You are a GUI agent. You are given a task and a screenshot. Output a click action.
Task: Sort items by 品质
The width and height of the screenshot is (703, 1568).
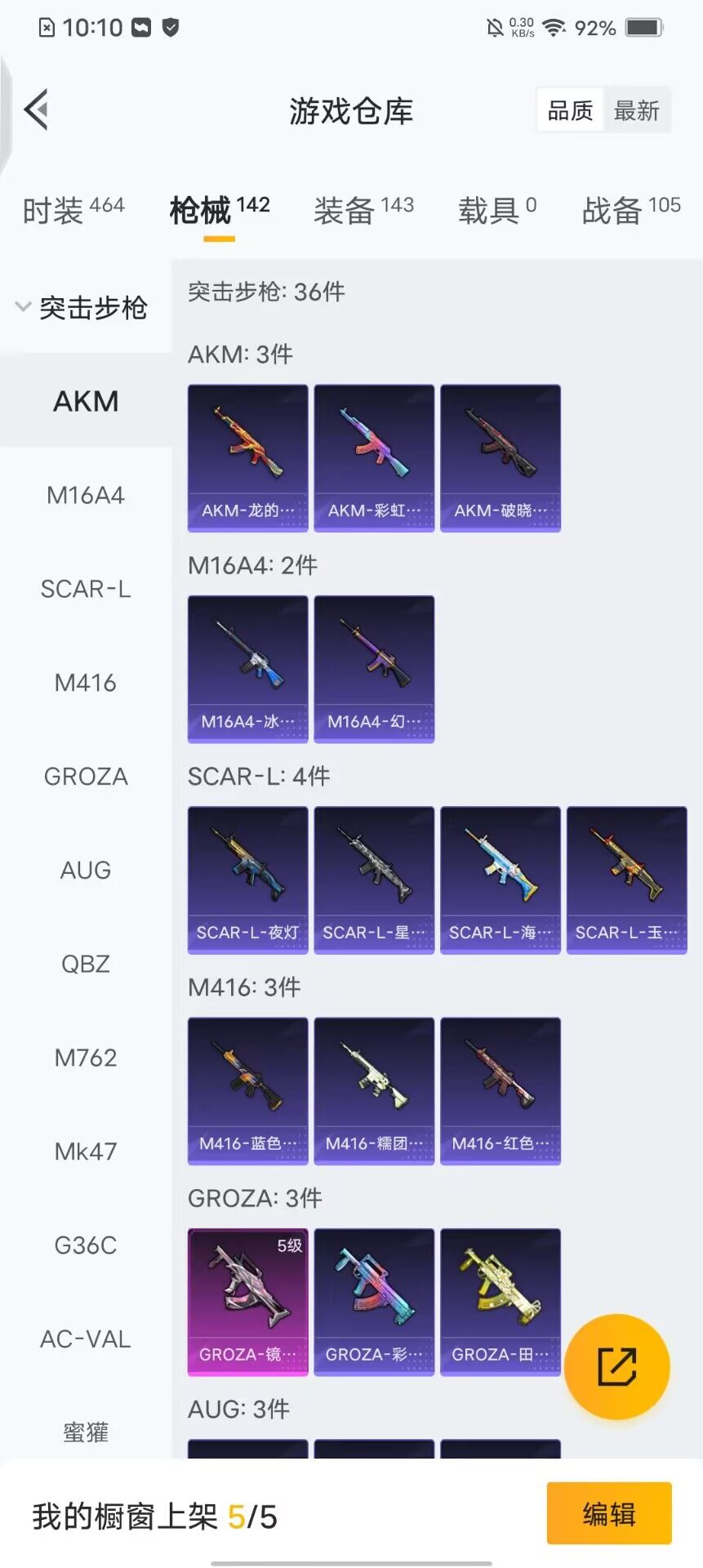570,110
